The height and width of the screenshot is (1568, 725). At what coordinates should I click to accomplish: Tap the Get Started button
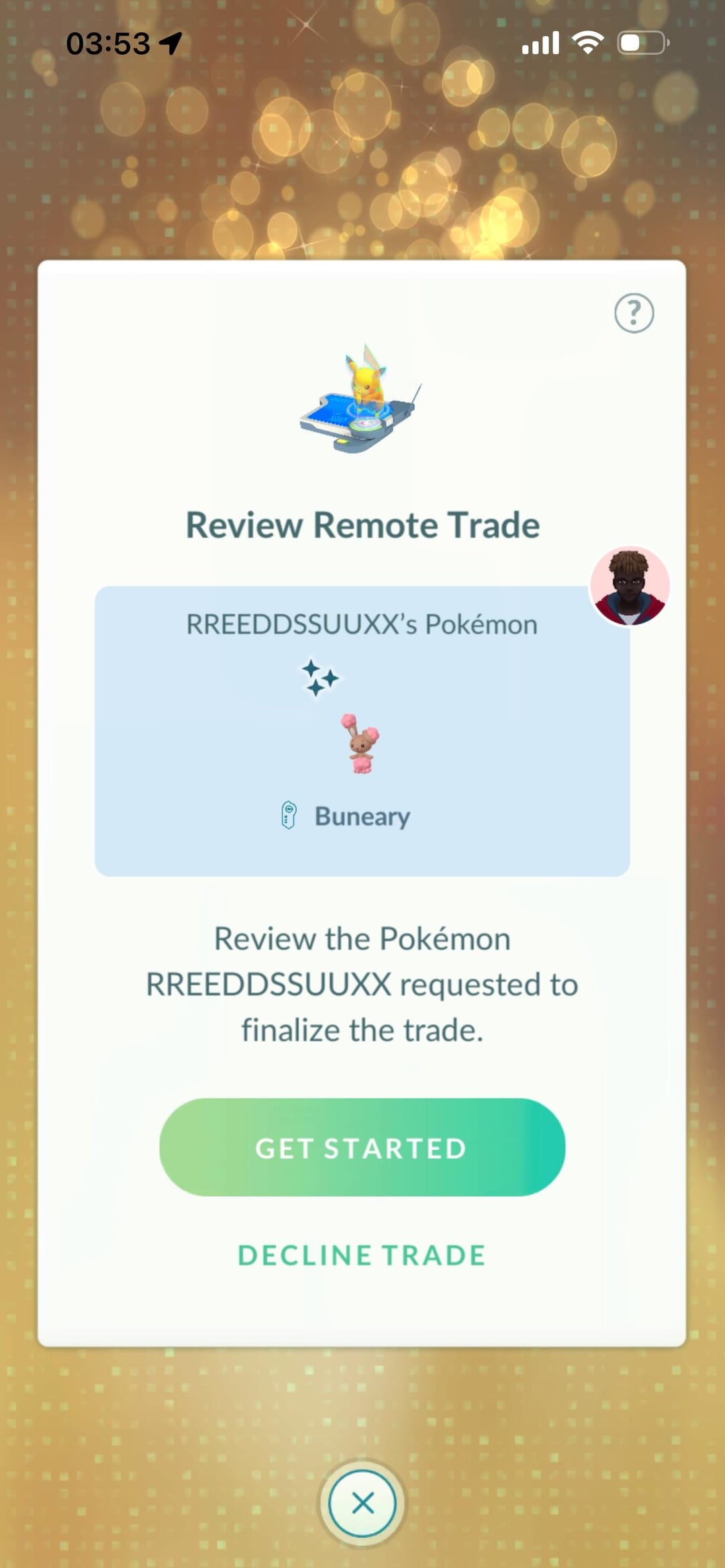pyautogui.click(x=362, y=1147)
